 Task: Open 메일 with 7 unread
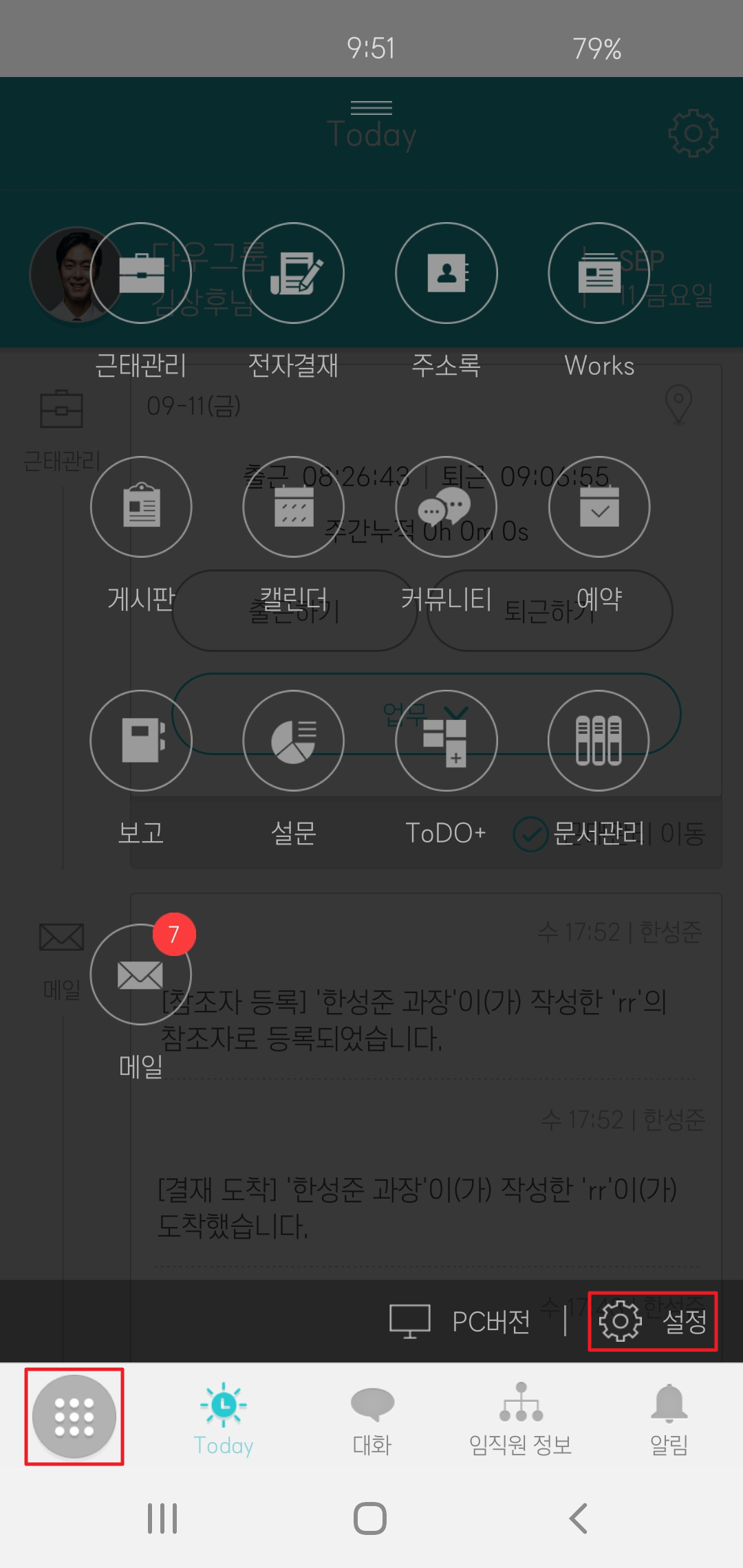pos(141,974)
